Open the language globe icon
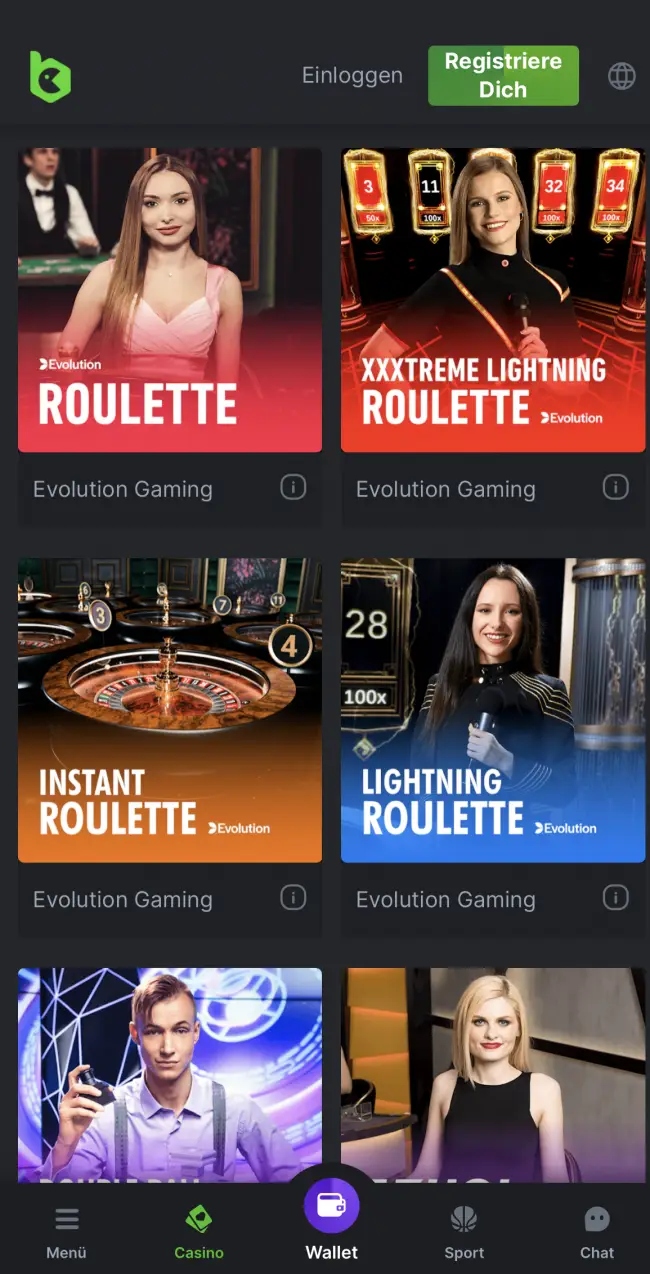Viewport: 650px width, 1274px height. (x=622, y=75)
